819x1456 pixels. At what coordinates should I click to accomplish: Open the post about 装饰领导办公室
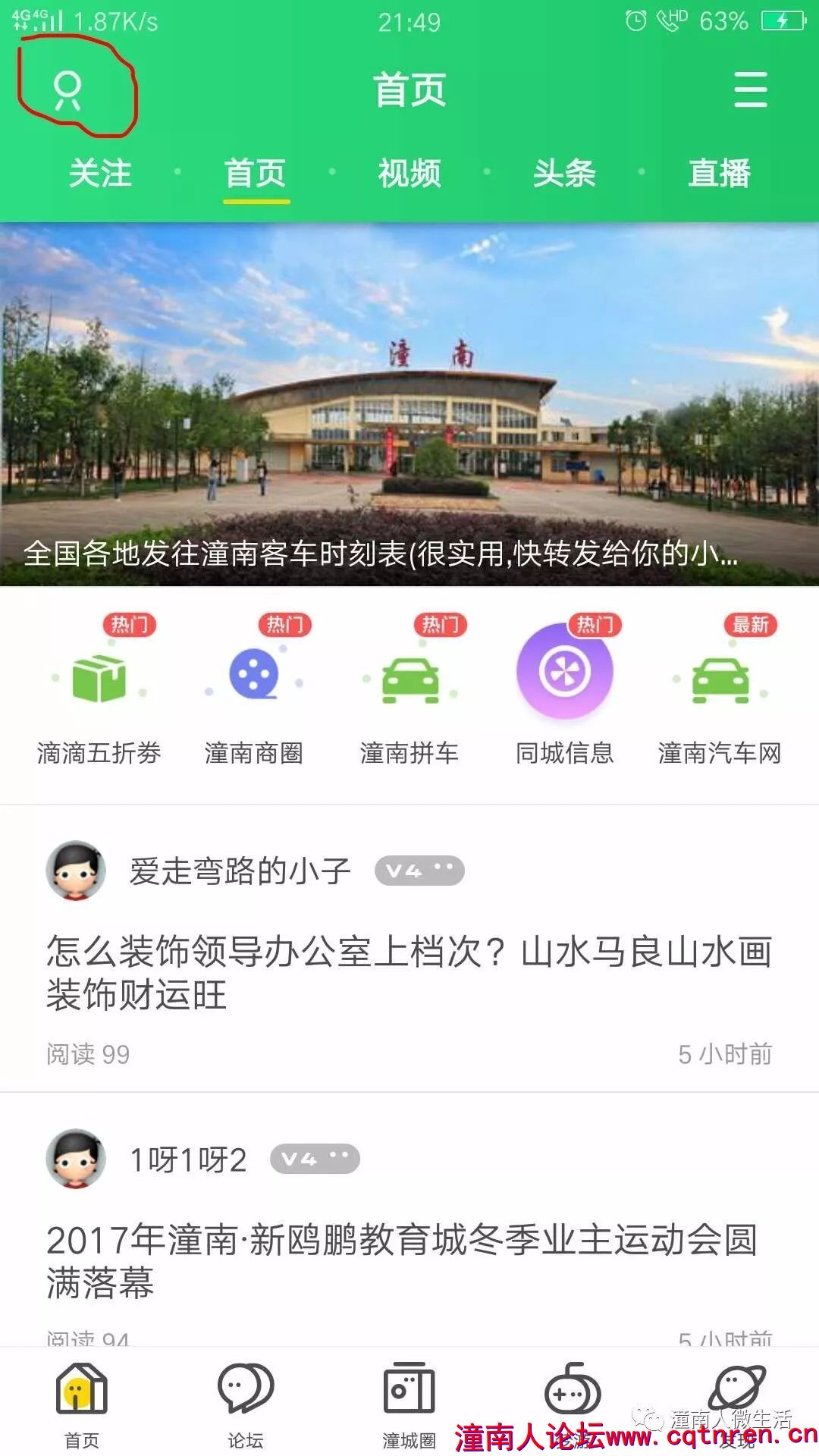click(x=409, y=973)
